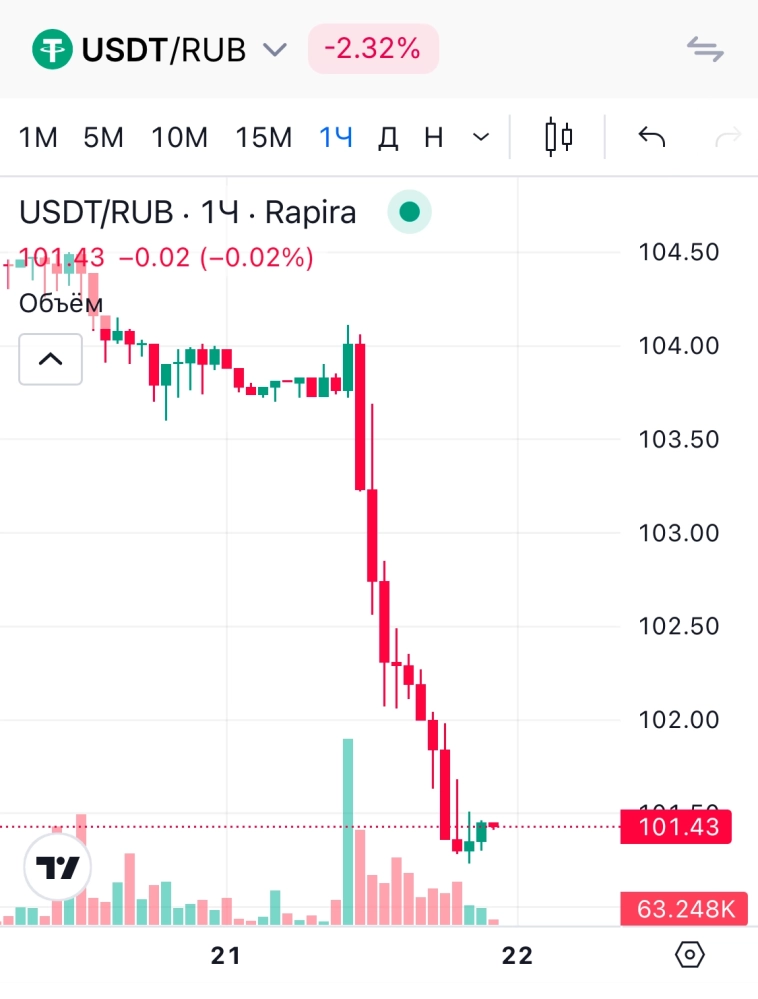The height and width of the screenshot is (999, 758).
Task: Switch to the daily Д timeframe
Action: click(x=388, y=137)
